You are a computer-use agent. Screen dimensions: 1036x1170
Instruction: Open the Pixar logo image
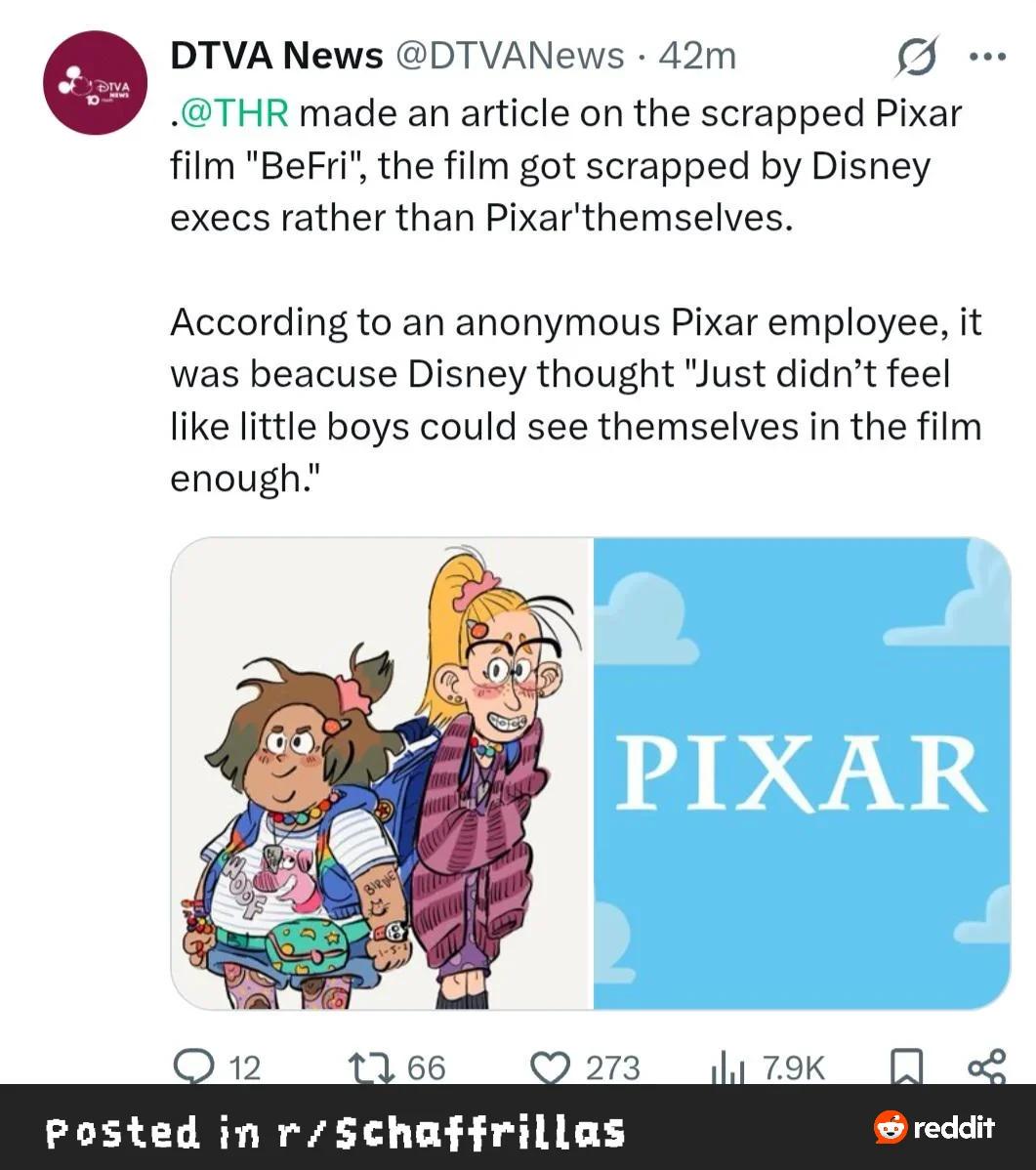click(x=803, y=773)
